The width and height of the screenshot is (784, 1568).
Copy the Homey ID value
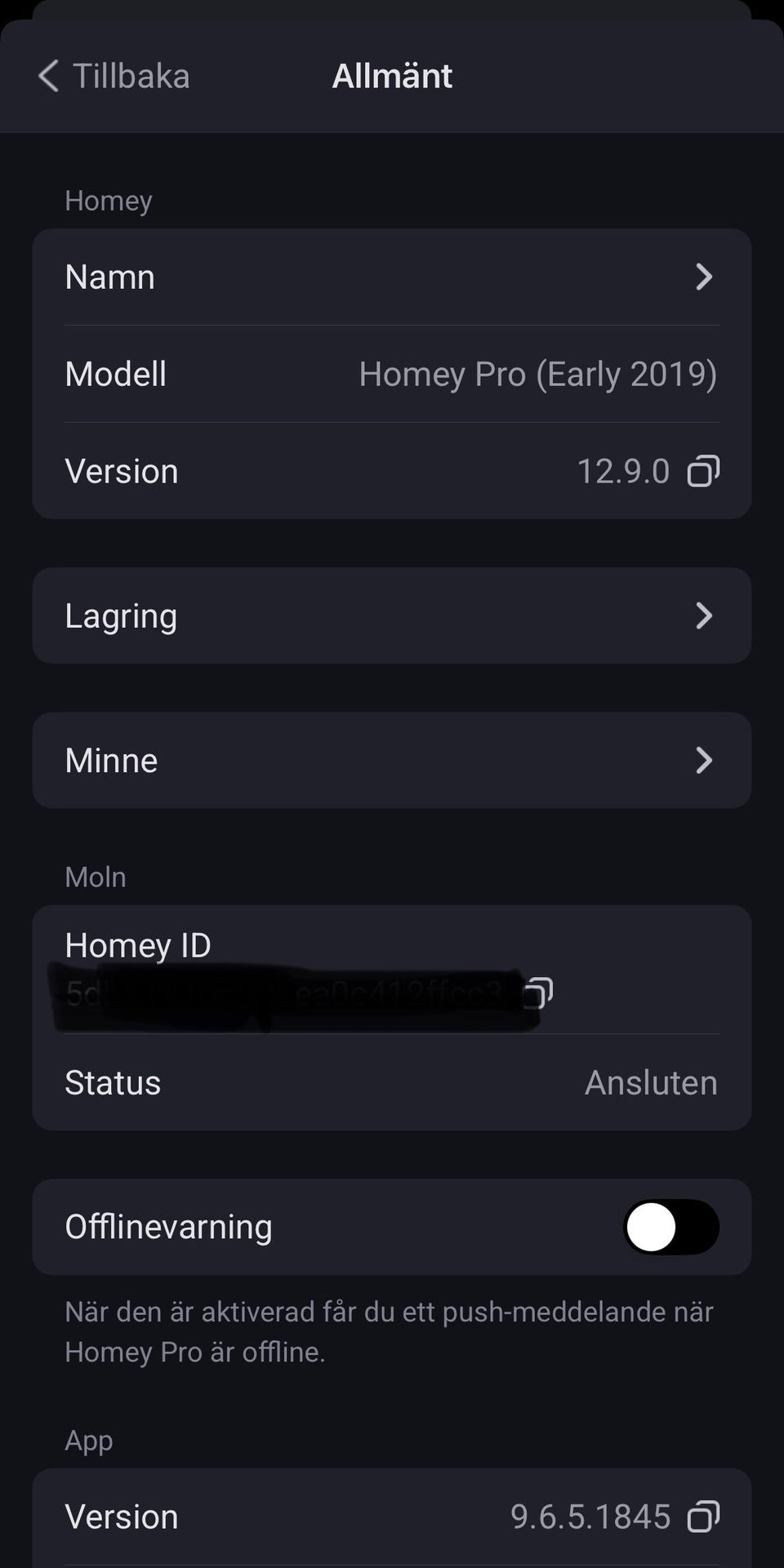(x=539, y=993)
